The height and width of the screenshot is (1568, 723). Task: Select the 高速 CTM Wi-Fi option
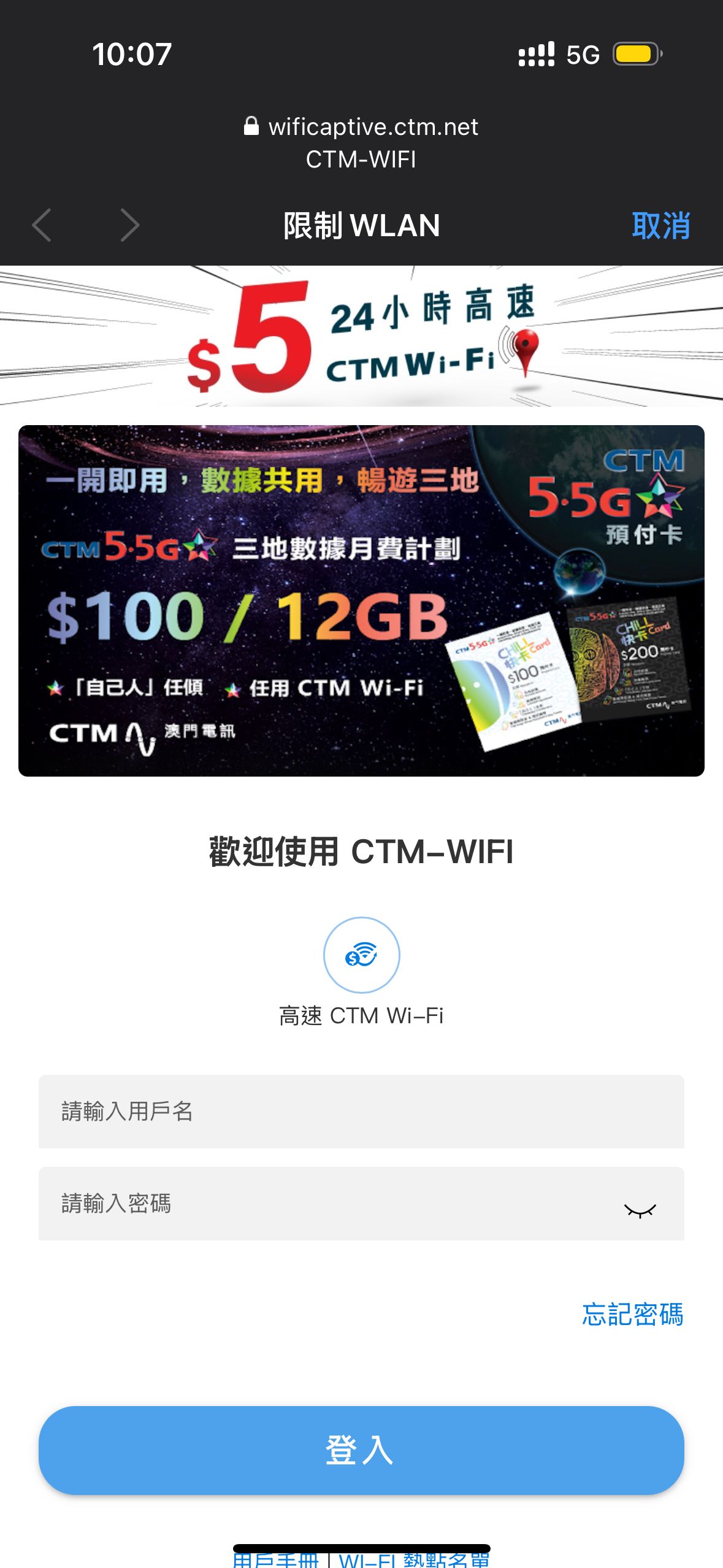[x=361, y=955]
